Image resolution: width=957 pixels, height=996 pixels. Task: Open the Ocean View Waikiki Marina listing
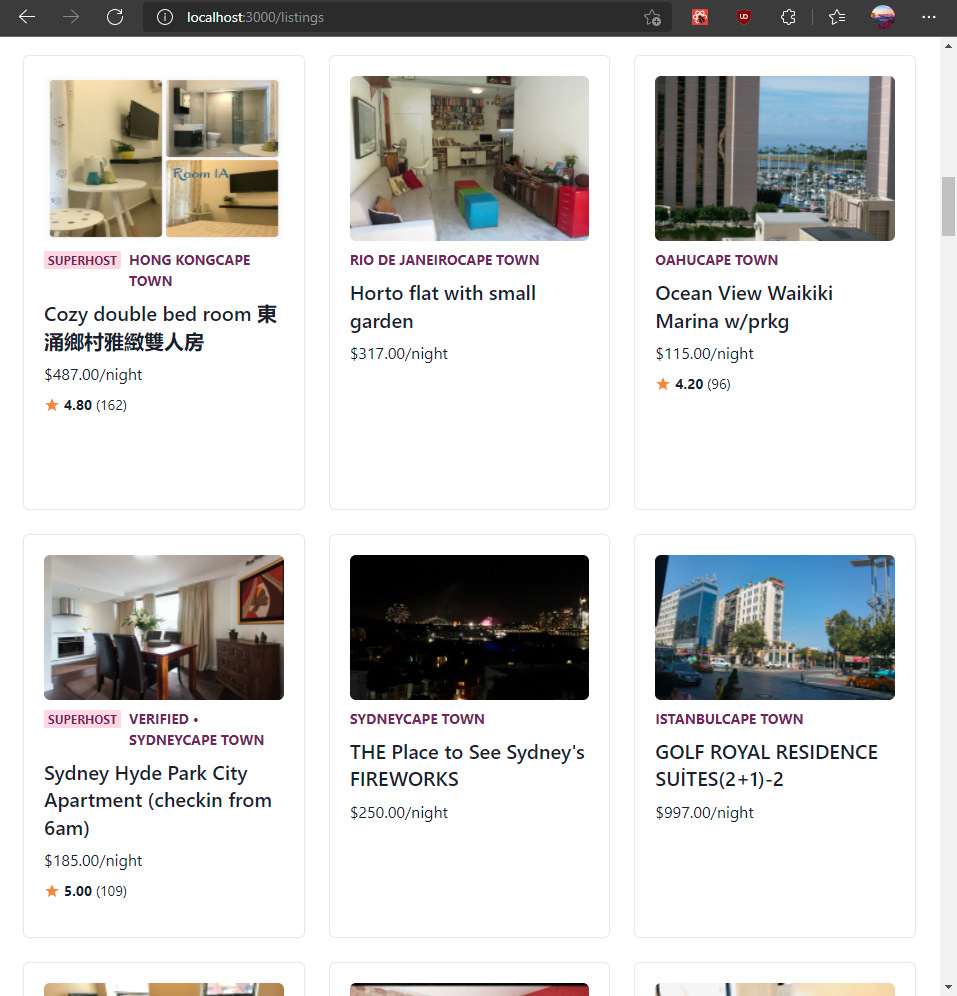click(x=743, y=306)
